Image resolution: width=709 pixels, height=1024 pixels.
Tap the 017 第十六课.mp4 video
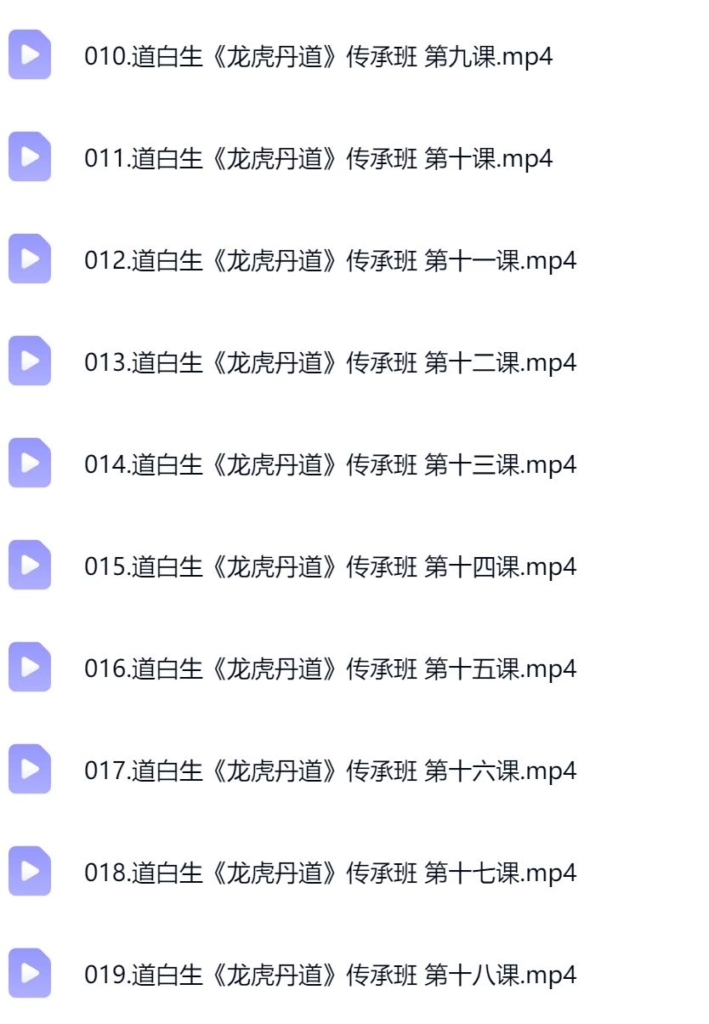click(330, 770)
